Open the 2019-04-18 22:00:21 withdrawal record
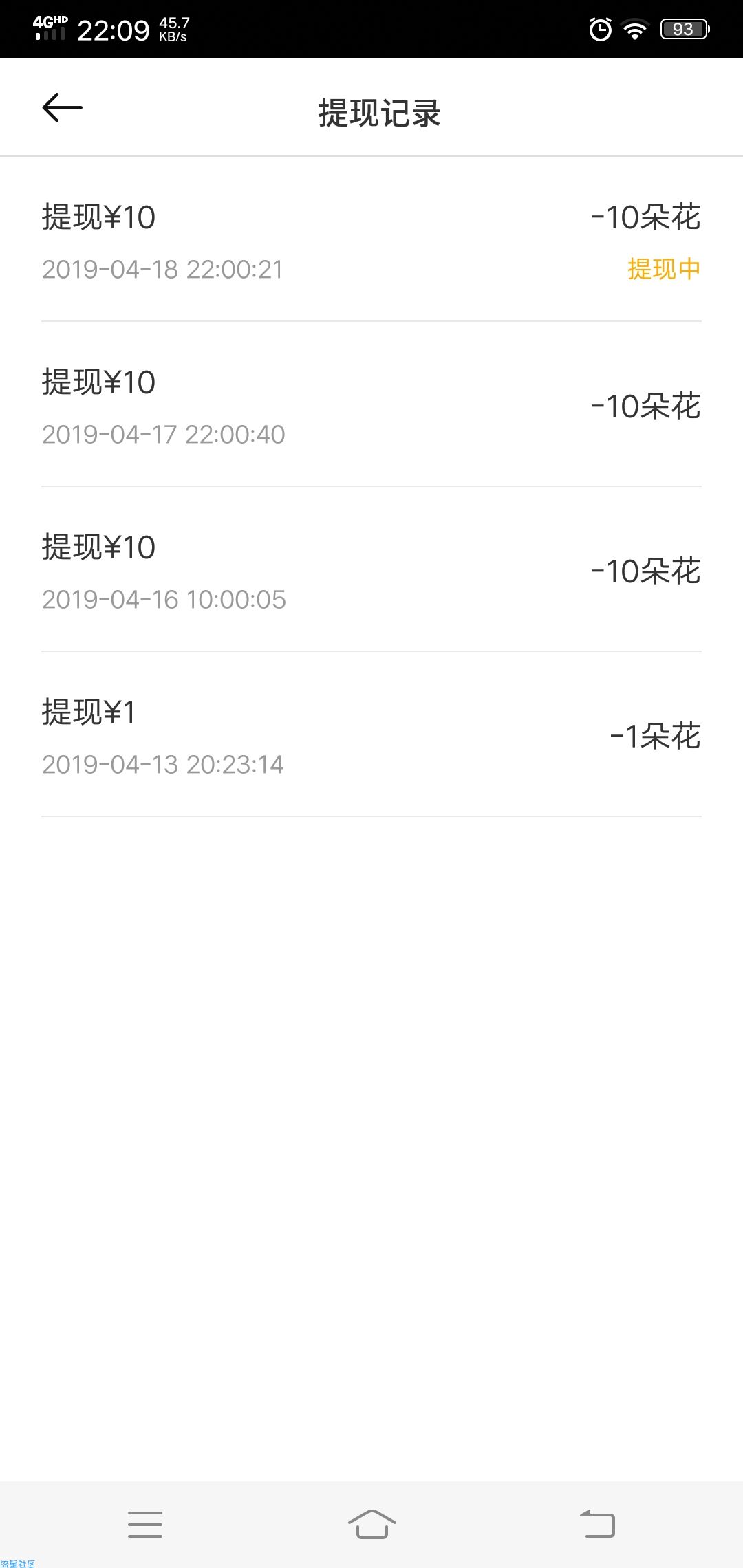 (371, 239)
